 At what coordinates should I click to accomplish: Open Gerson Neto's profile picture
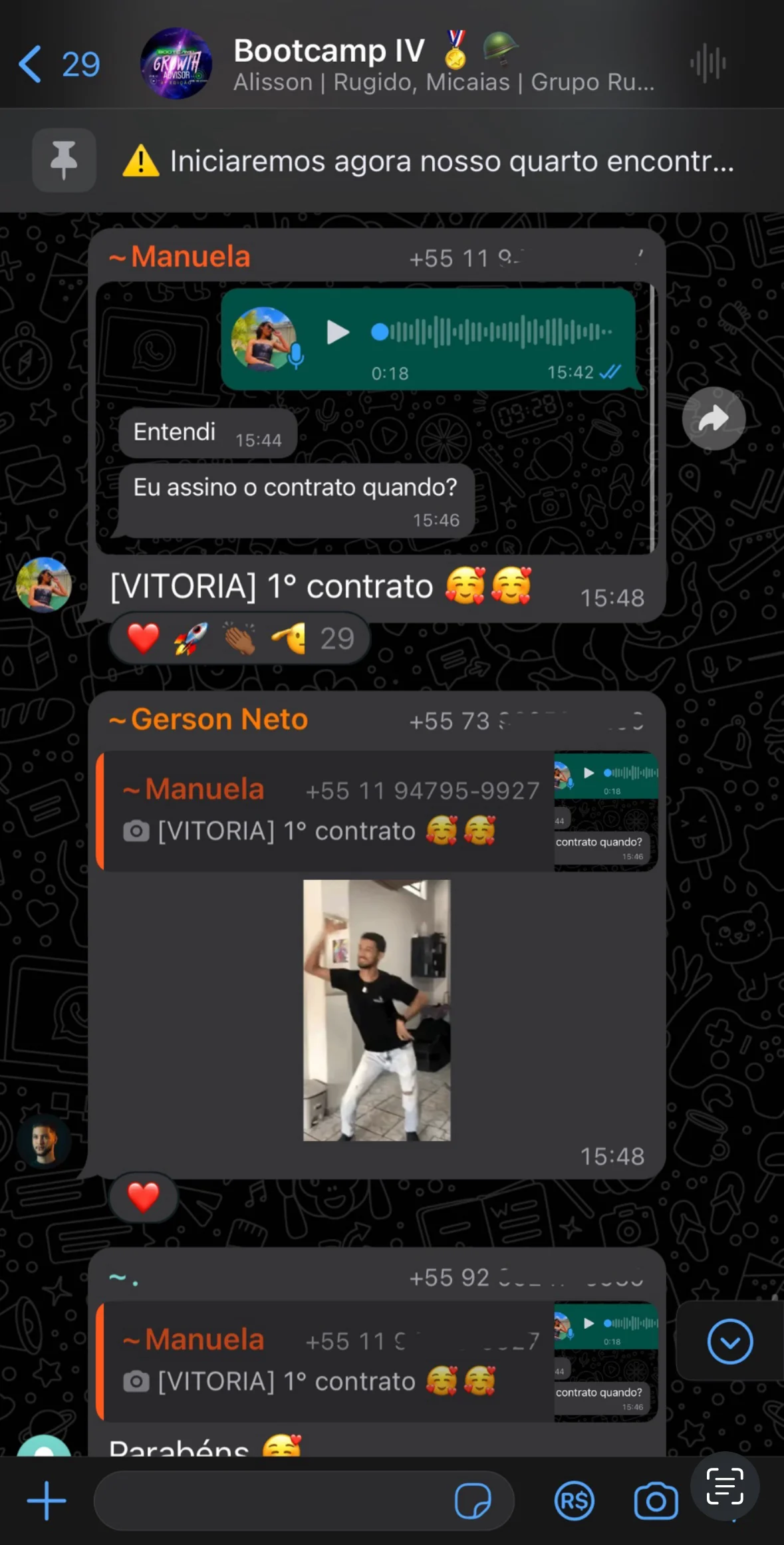44,1141
